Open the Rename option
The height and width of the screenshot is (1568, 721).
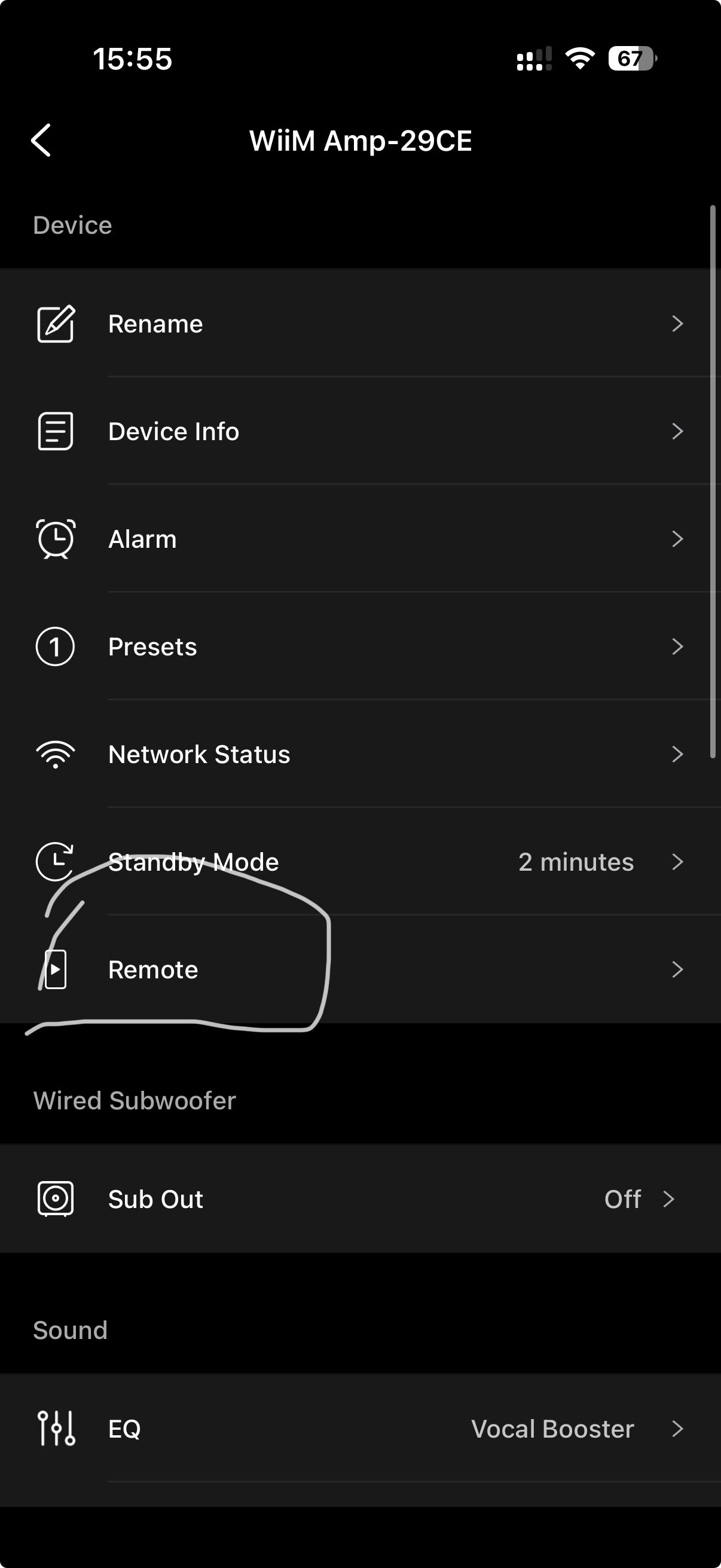coord(360,324)
